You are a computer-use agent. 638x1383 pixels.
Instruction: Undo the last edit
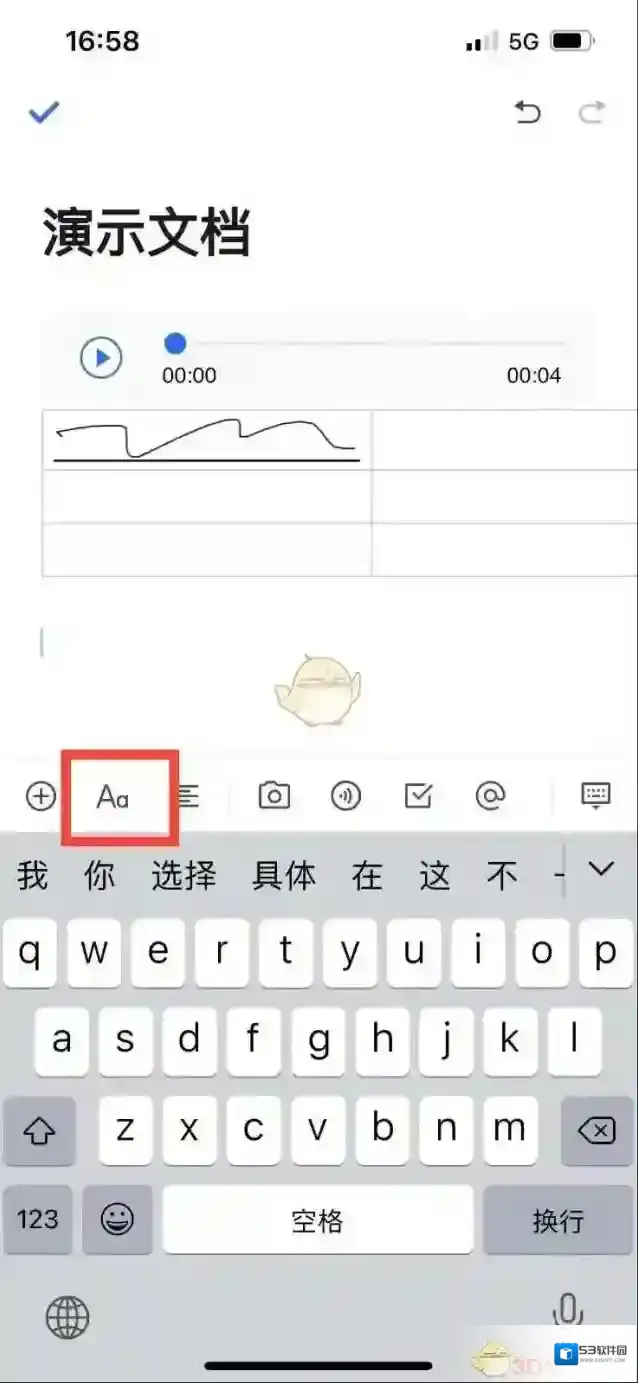pyautogui.click(x=527, y=112)
